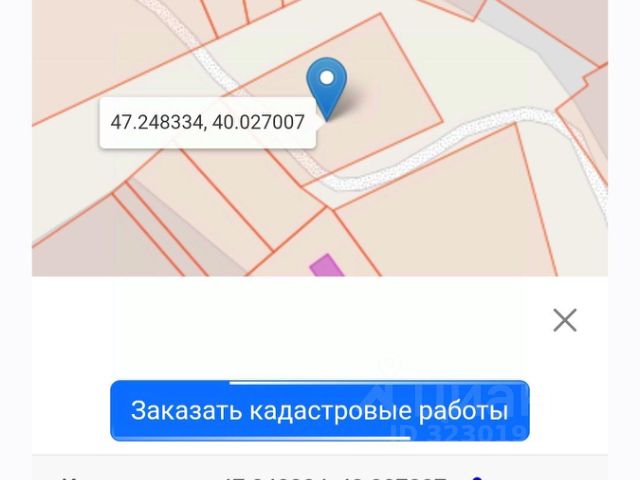Tap Заказать кадастровые работы button
This screenshot has height=480, width=640.
pos(319,410)
